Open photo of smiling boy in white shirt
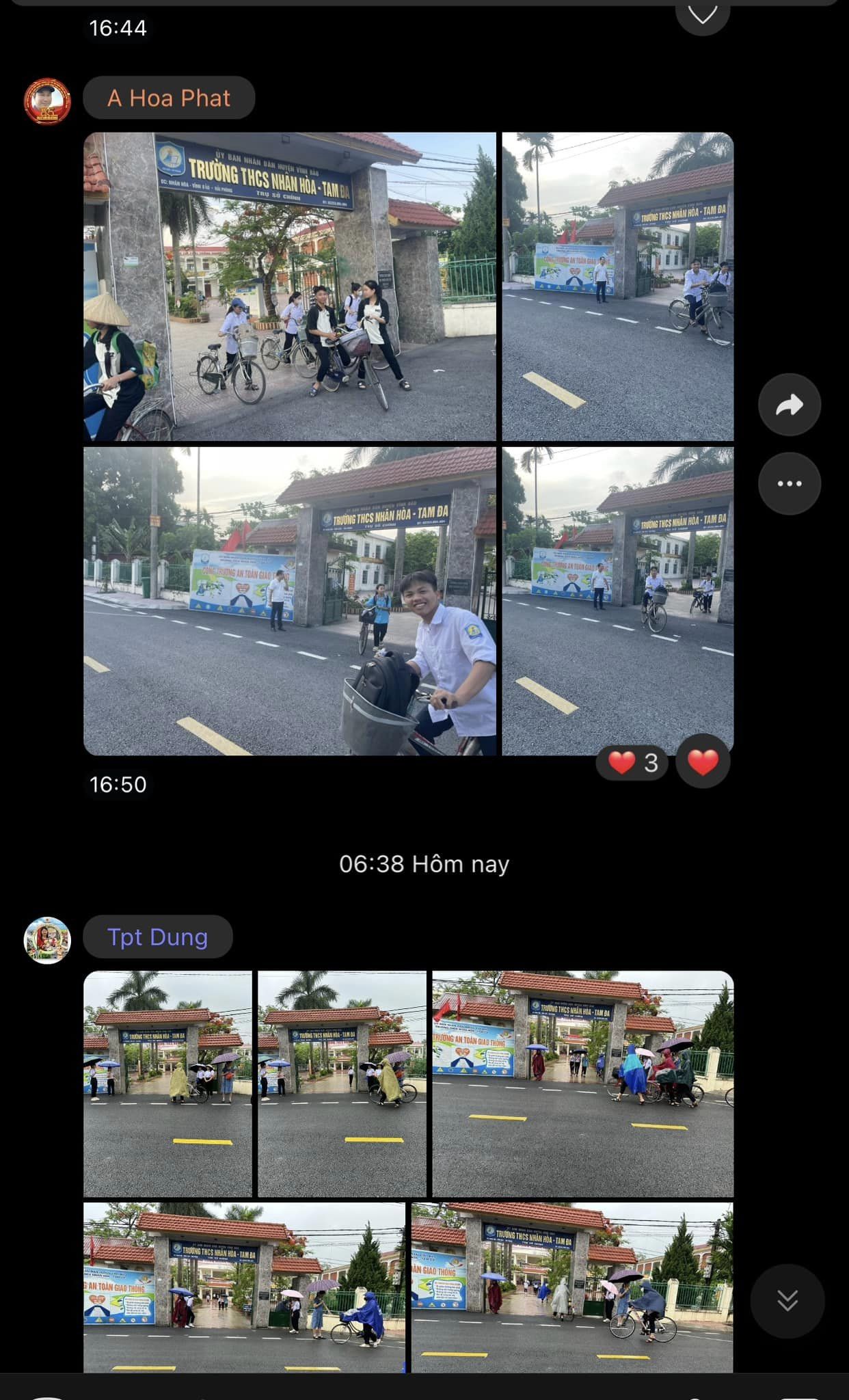The width and height of the screenshot is (849, 1400). [289, 602]
